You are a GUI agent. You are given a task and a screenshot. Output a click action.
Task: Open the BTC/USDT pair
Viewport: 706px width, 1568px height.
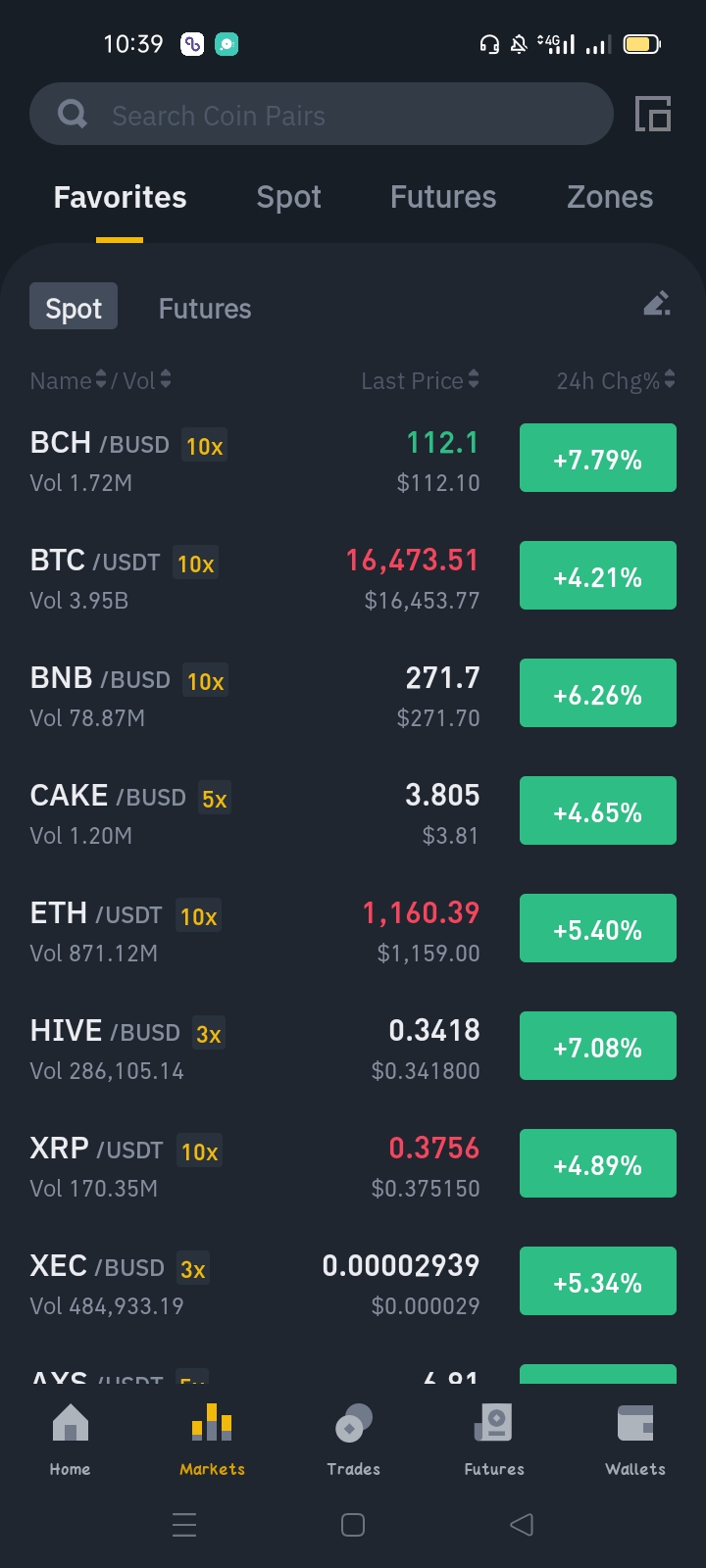353,578
